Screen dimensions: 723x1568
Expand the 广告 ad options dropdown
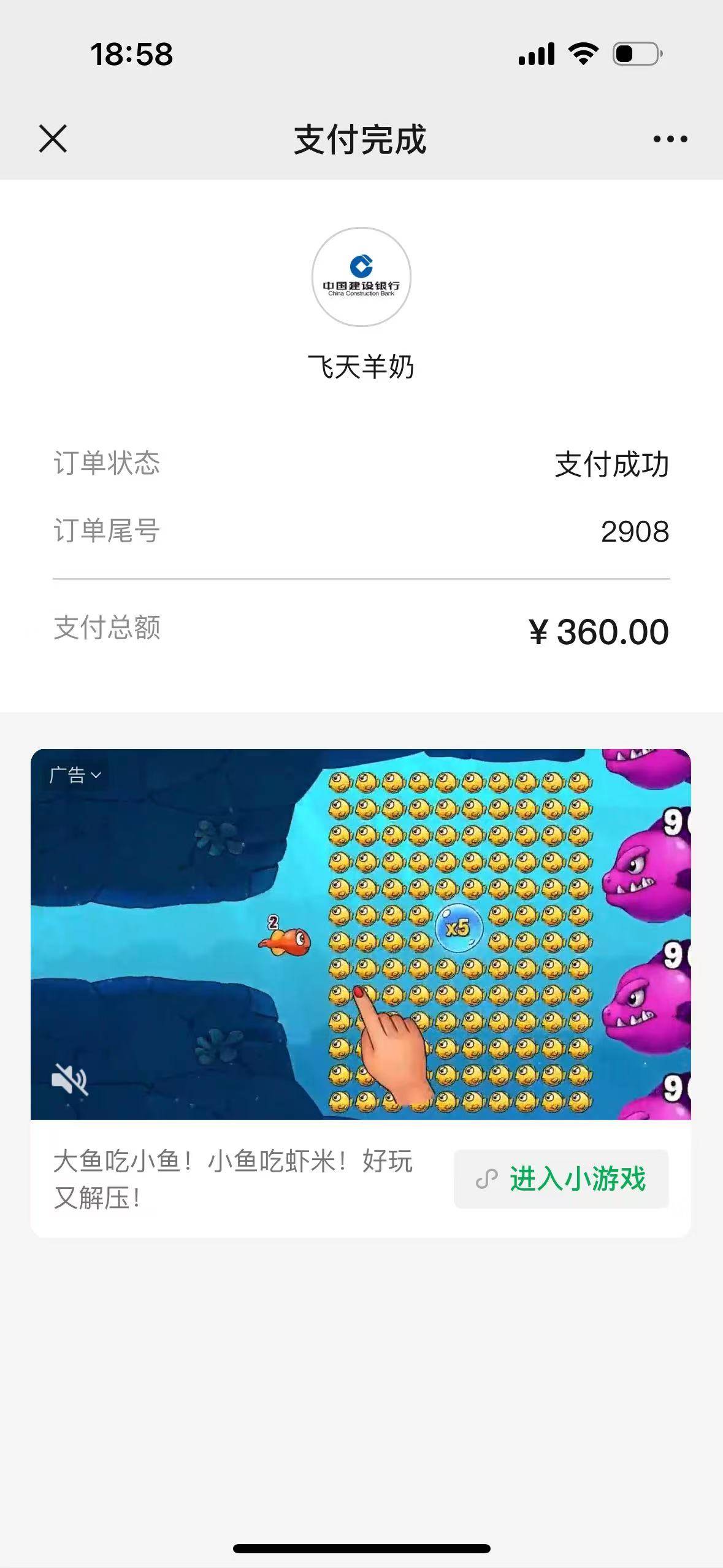pyautogui.click(x=75, y=775)
